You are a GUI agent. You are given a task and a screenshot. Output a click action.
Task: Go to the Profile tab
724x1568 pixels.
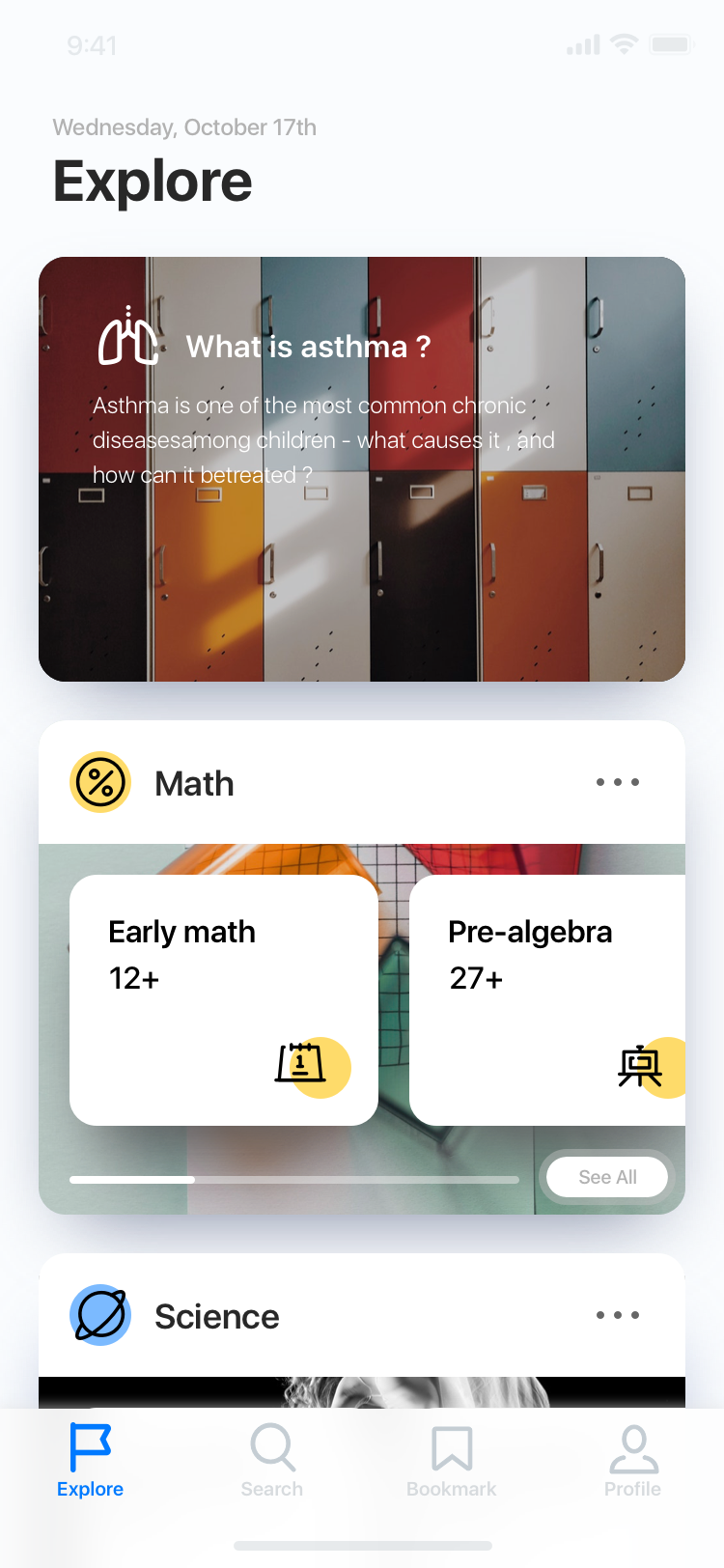633,1460
